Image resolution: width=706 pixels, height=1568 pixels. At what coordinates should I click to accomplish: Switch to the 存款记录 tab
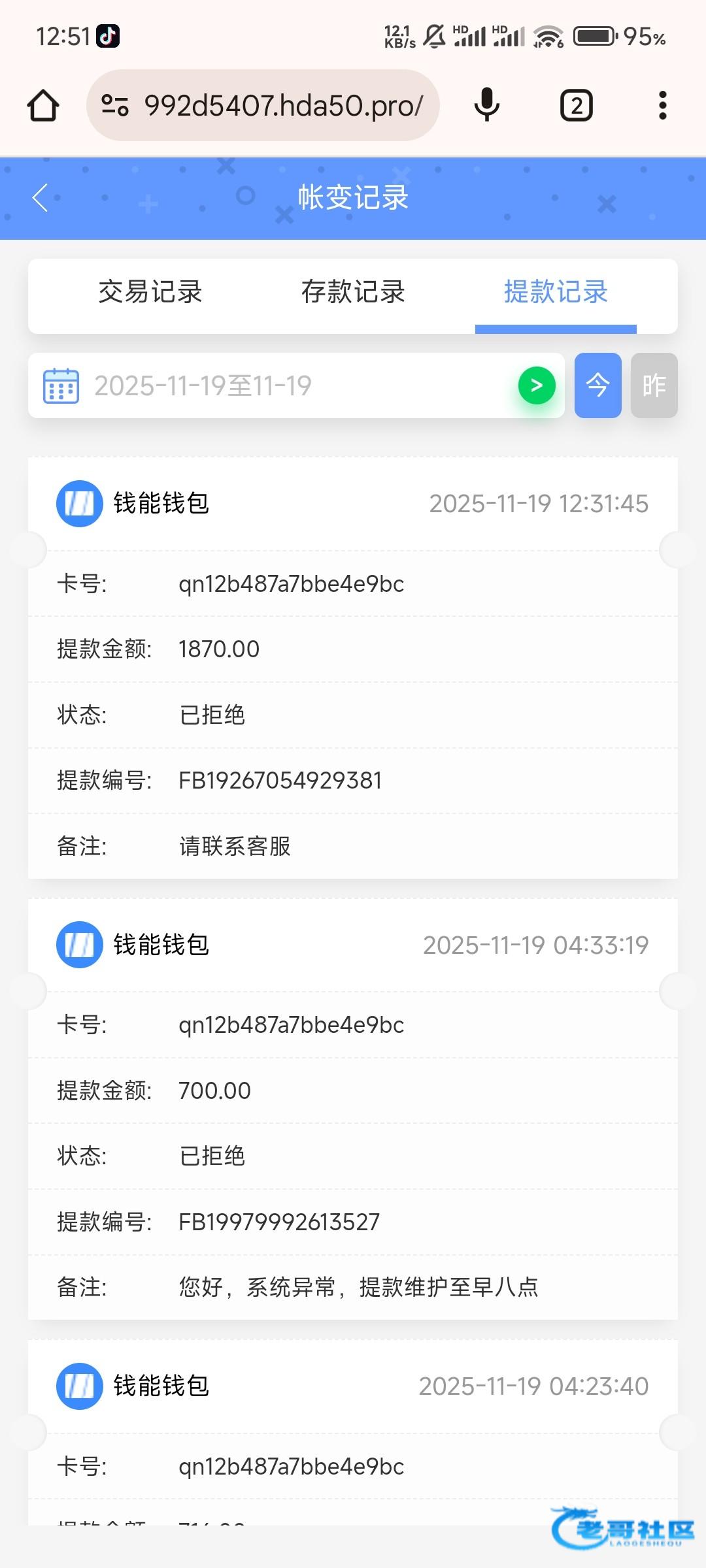pos(353,292)
